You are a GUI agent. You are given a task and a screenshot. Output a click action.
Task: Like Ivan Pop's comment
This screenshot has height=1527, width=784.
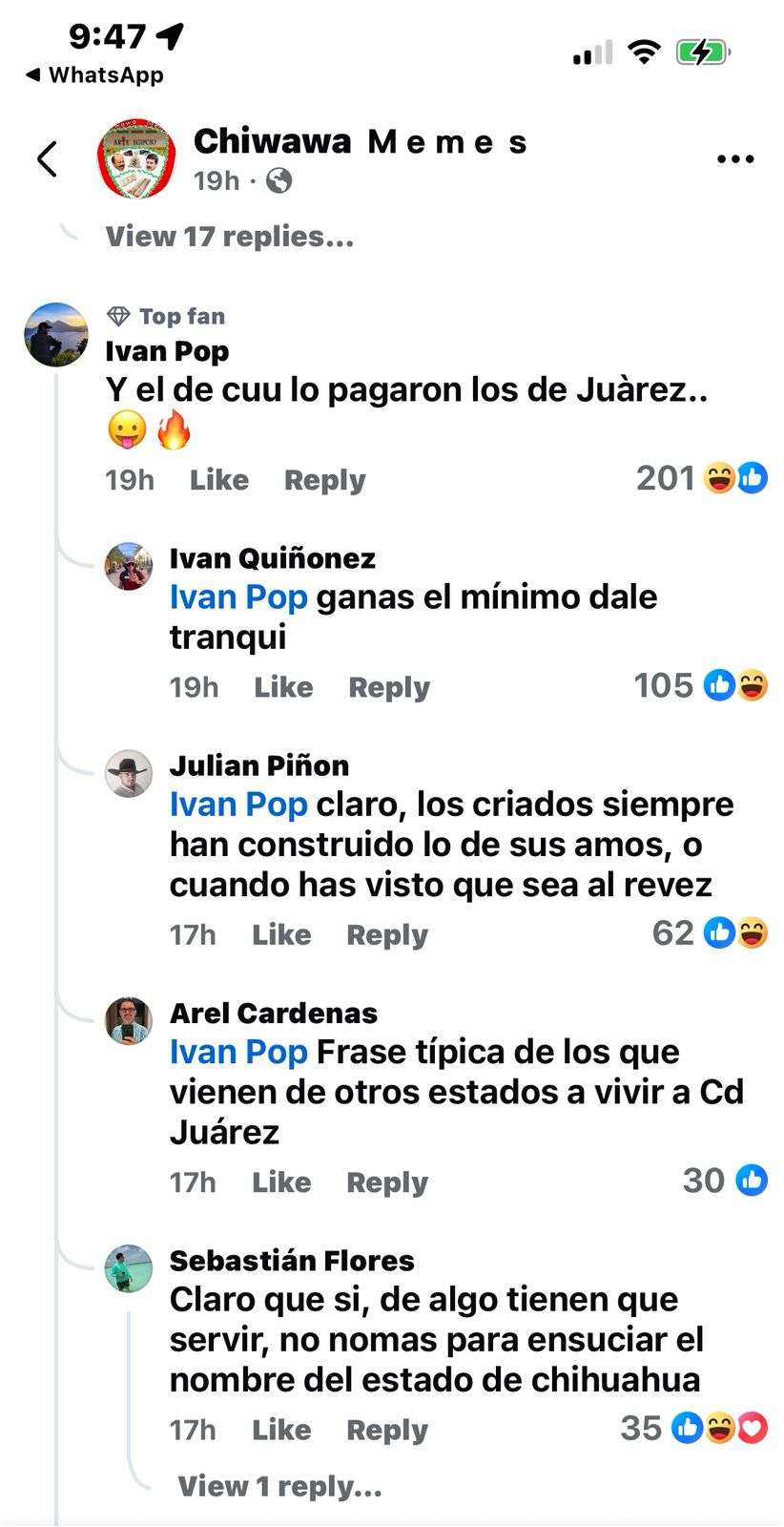(x=218, y=480)
